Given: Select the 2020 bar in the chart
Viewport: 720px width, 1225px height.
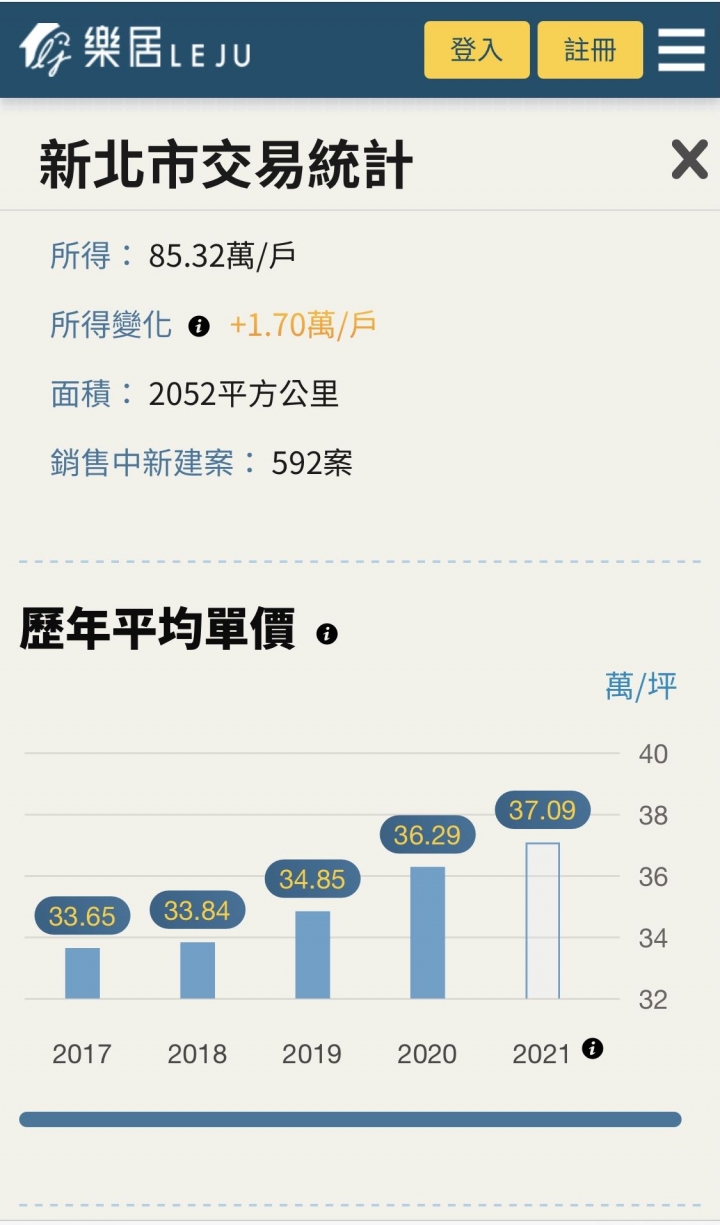Looking at the screenshot, I should [427, 932].
